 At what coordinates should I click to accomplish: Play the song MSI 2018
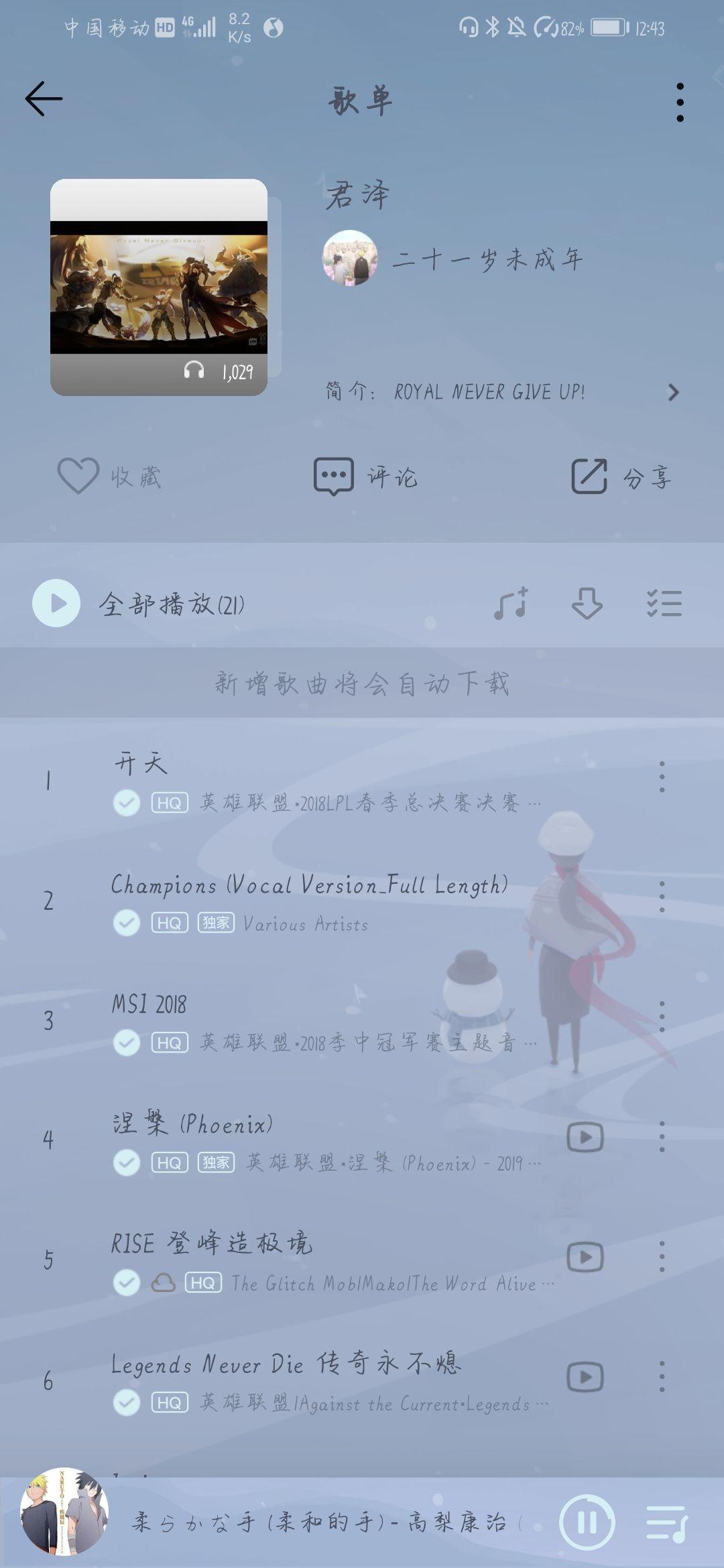pos(322,1019)
